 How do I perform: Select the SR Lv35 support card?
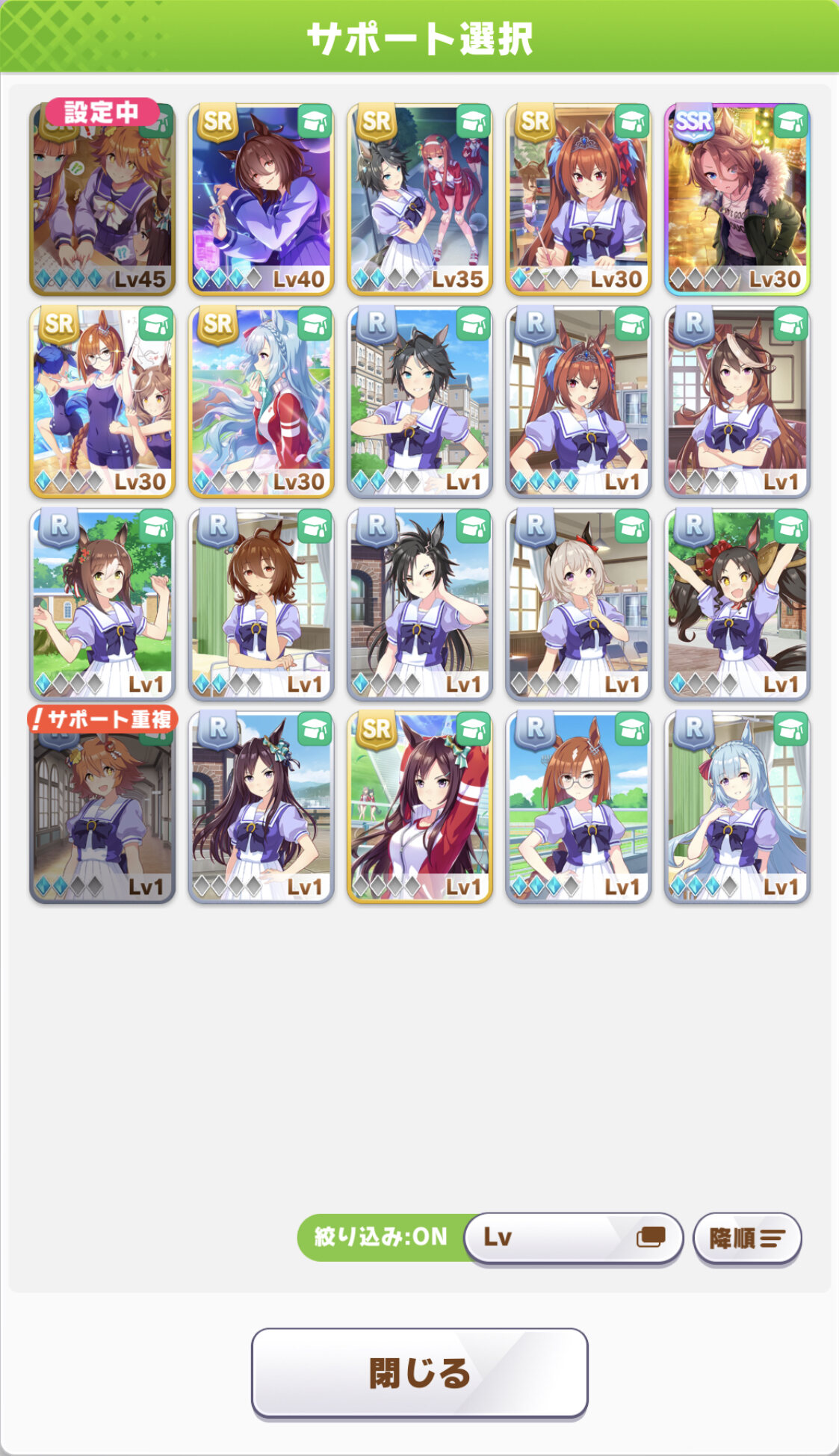pyautogui.click(x=419, y=199)
